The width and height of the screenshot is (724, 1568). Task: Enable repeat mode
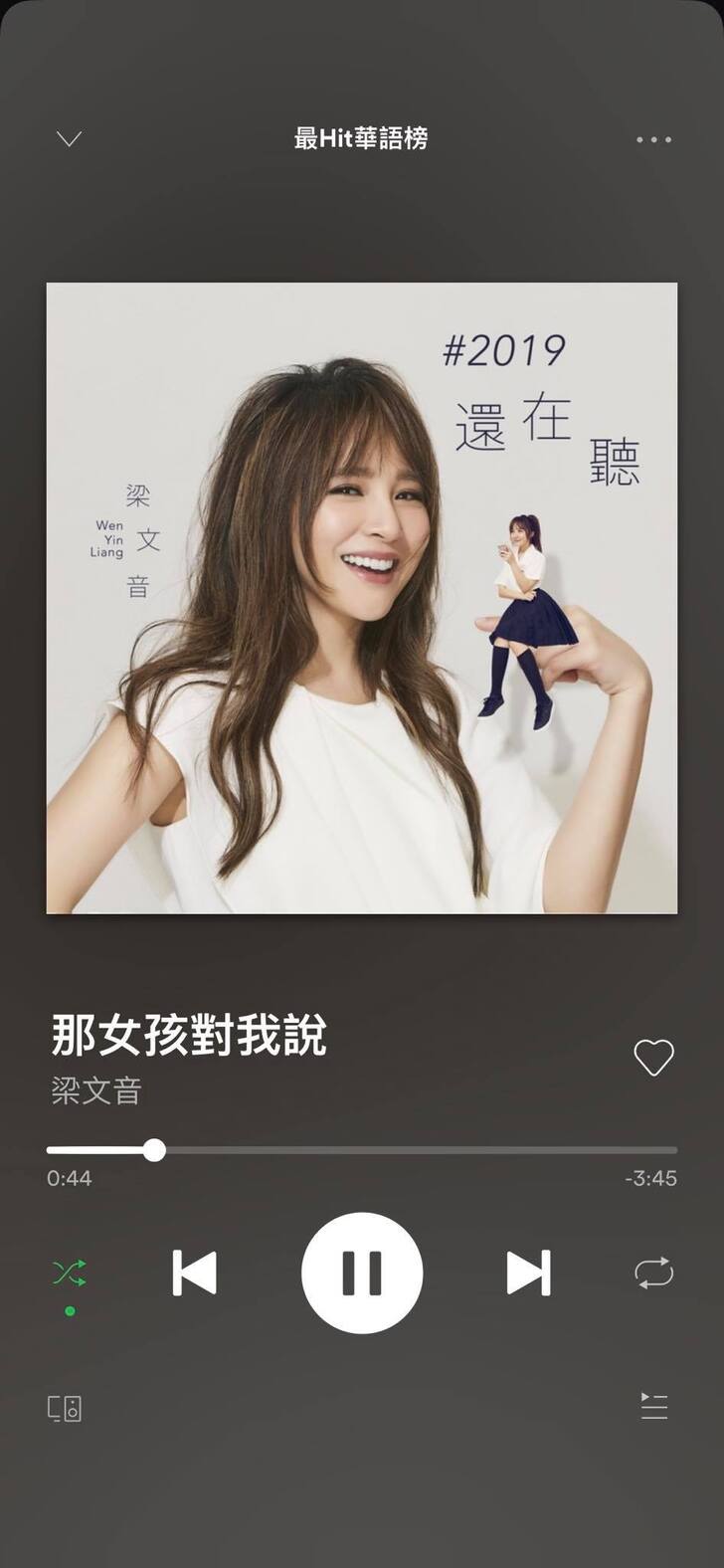pos(653,1273)
